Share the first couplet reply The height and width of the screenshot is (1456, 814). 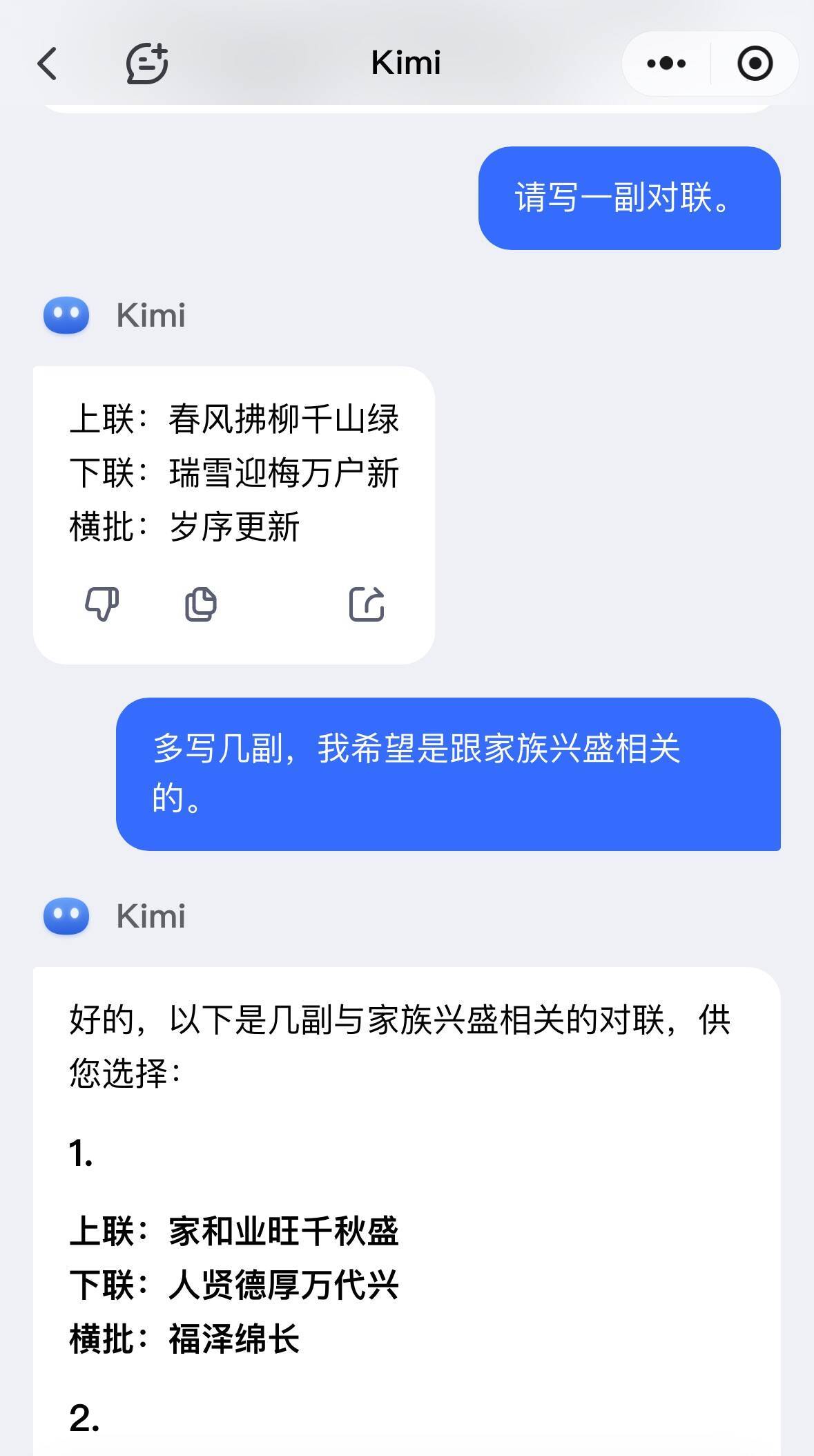pyautogui.click(x=367, y=604)
